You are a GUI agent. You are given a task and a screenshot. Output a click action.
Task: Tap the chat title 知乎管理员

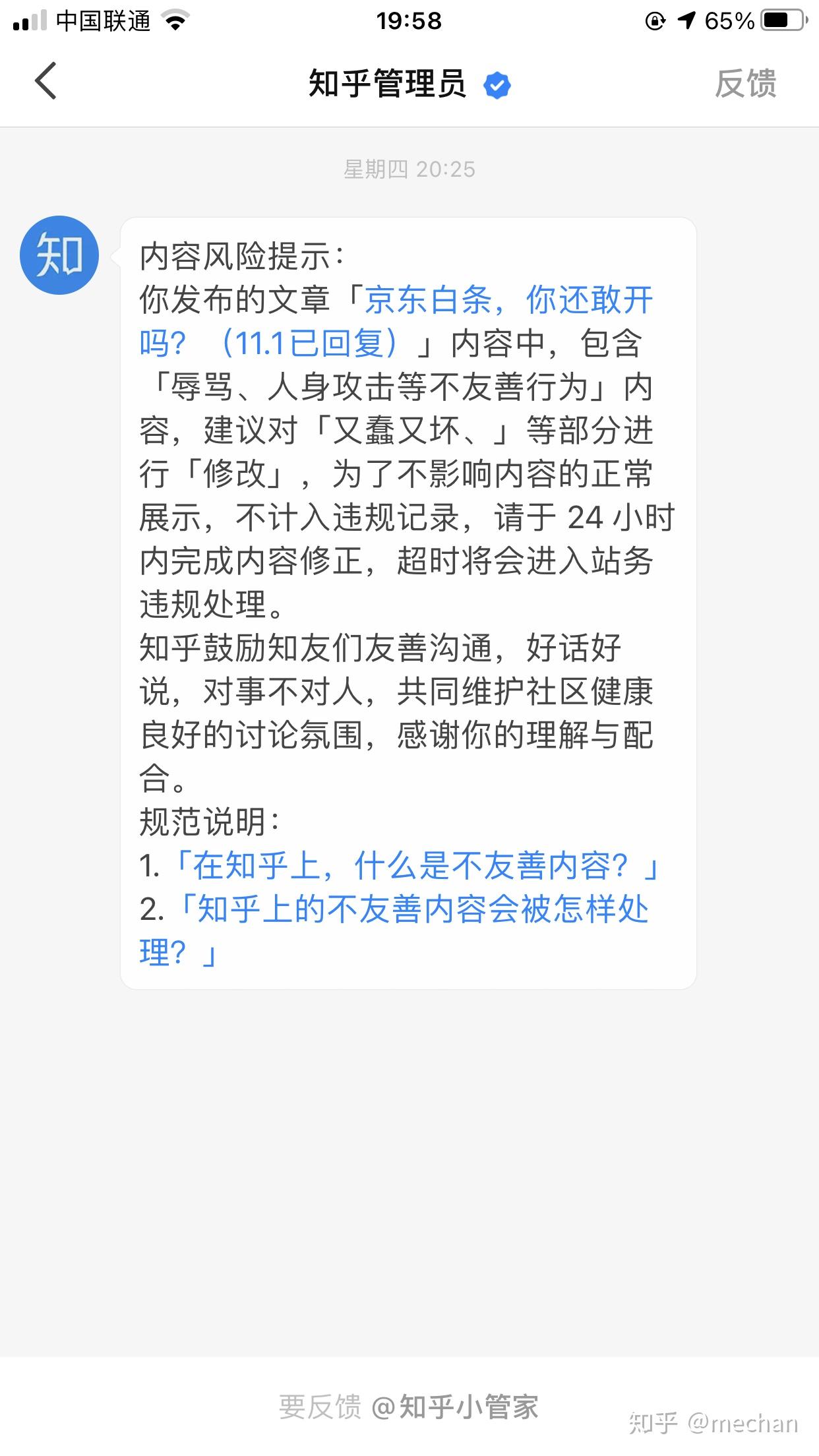click(387, 83)
